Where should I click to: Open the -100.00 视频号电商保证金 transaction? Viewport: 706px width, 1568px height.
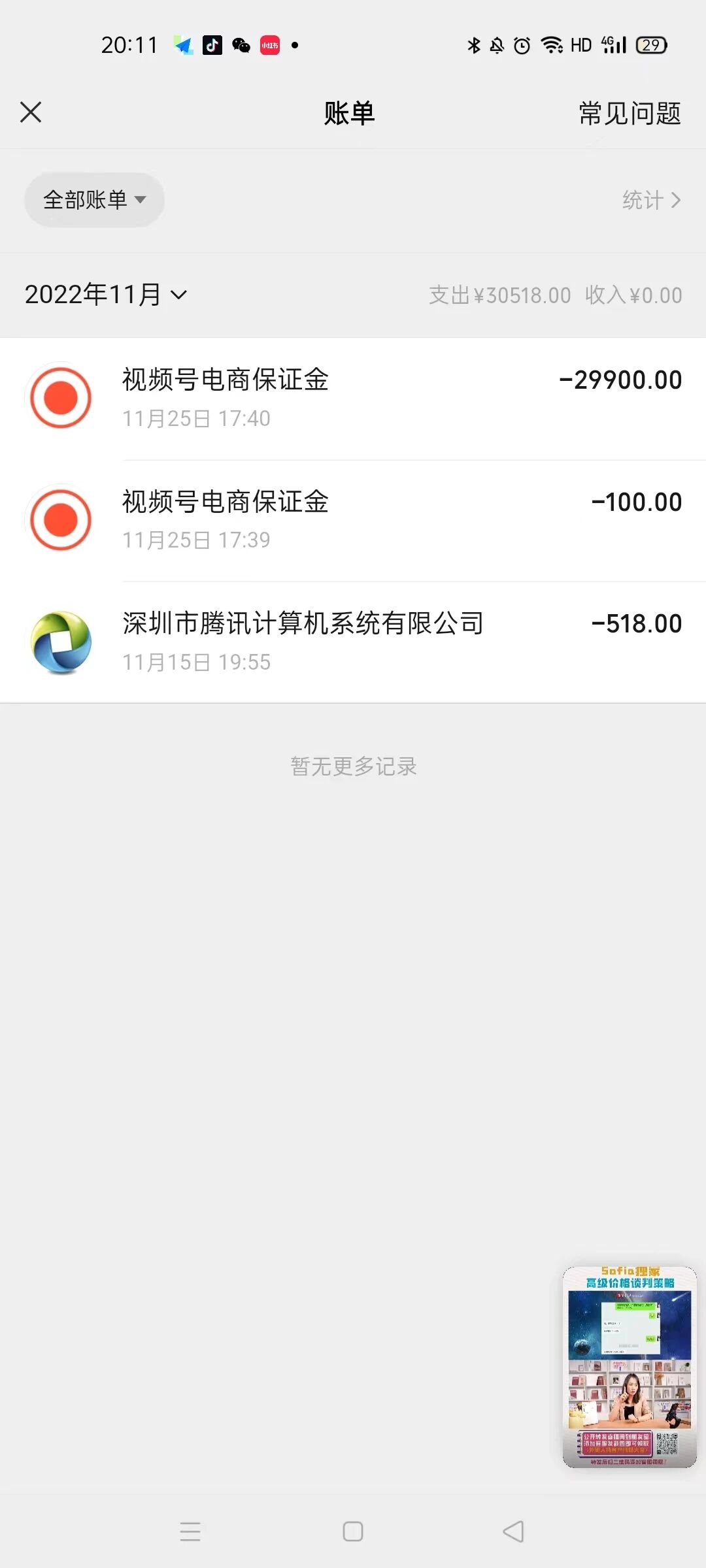[x=353, y=521]
